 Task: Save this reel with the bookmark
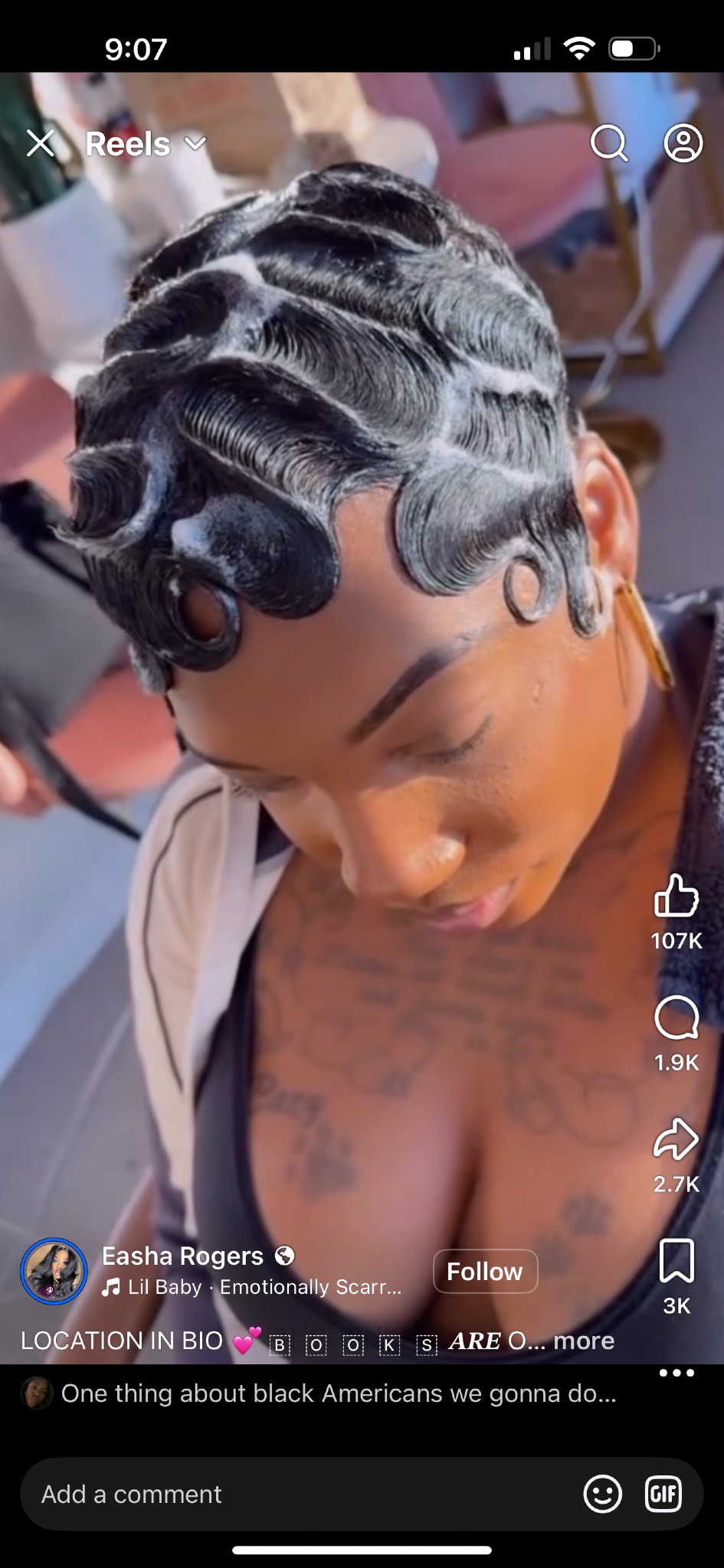click(x=676, y=1260)
